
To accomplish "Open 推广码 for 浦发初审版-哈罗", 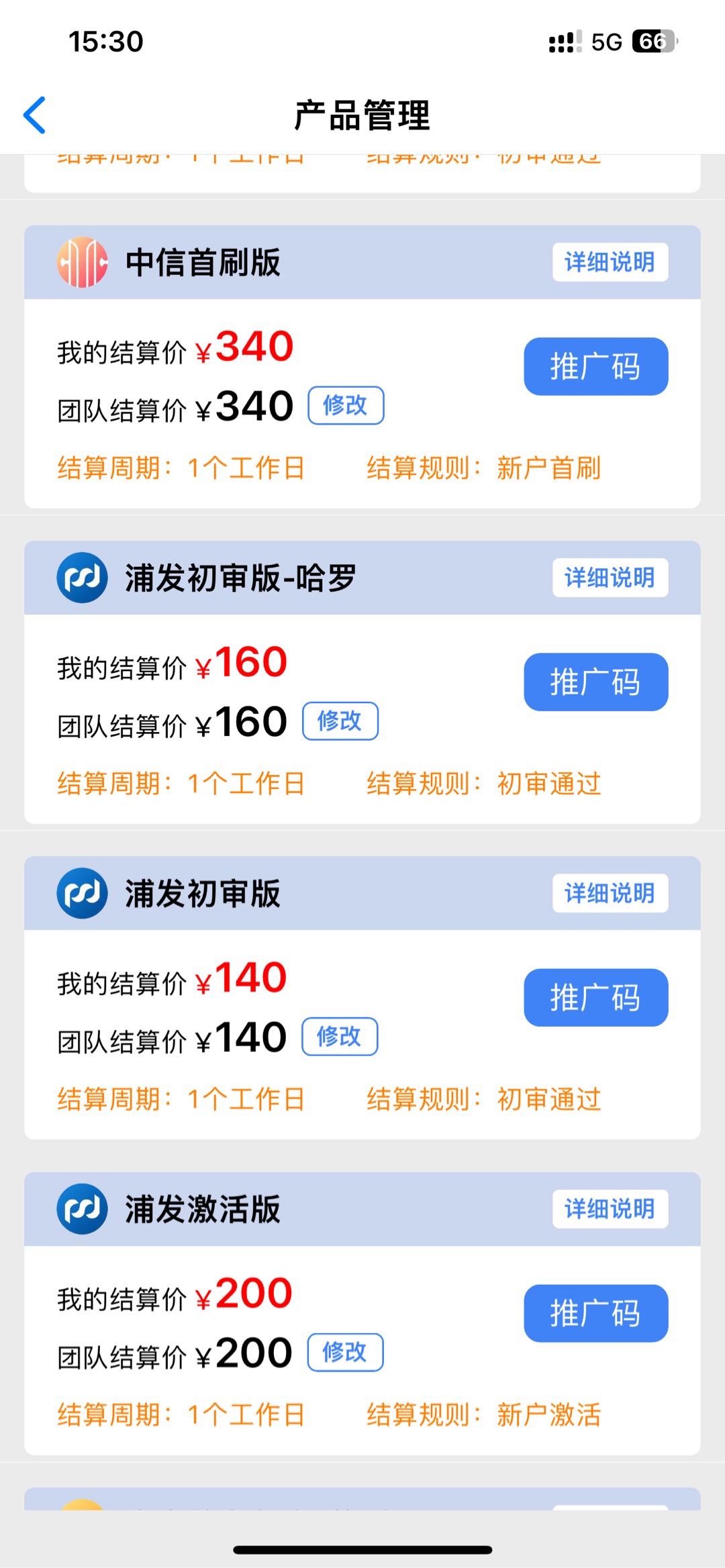I will (595, 682).
